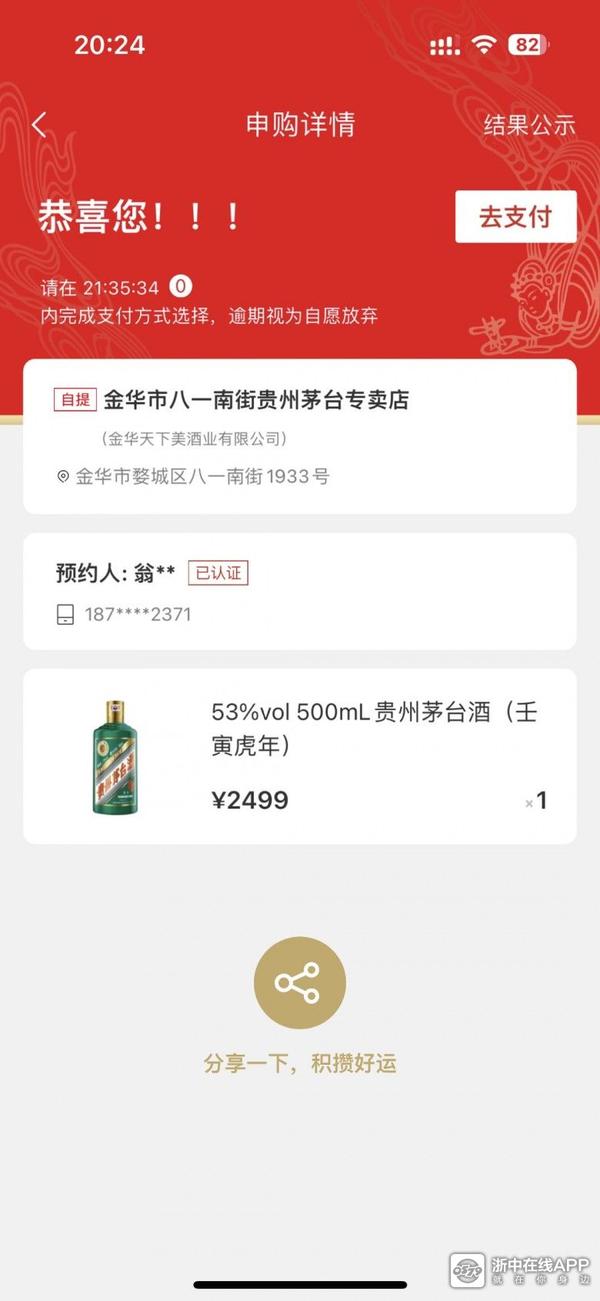Screen dimensions: 600x1301
Task: Tap 去支付 to pay now
Action: 515,216
